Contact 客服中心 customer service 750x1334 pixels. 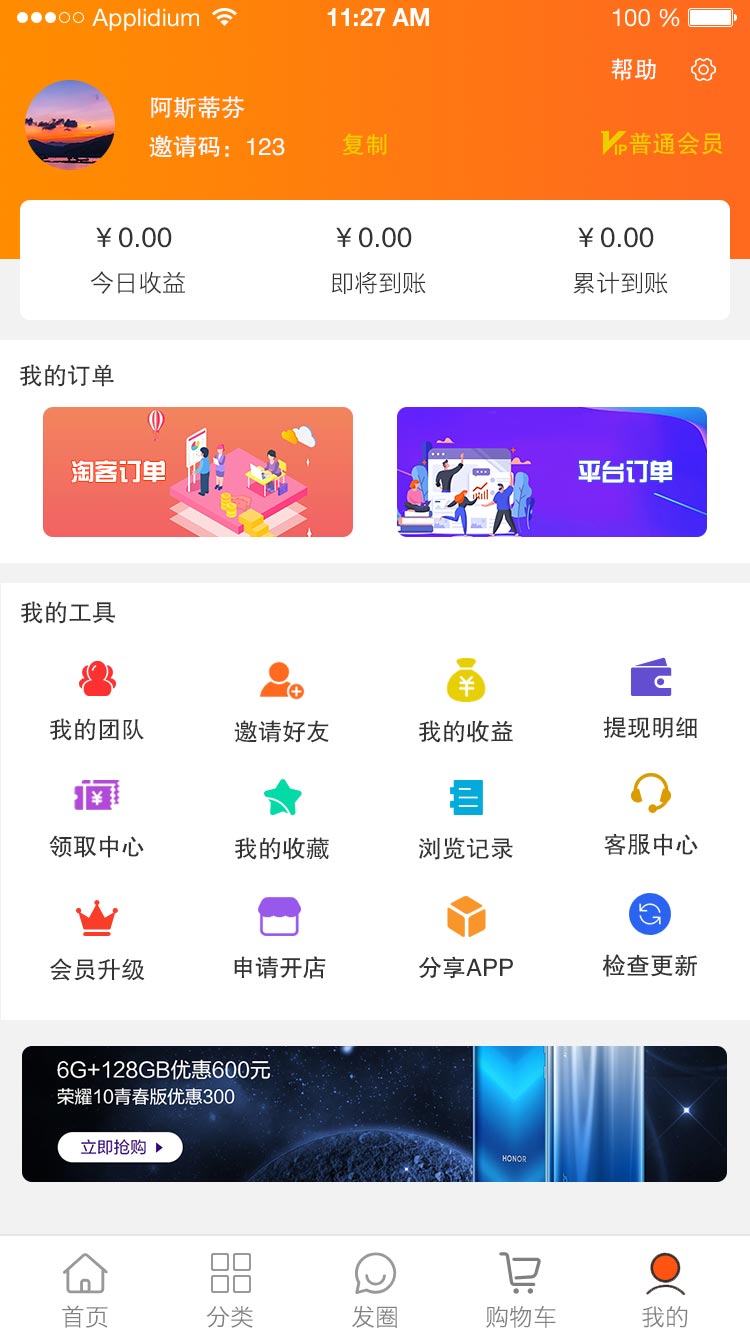(x=650, y=815)
